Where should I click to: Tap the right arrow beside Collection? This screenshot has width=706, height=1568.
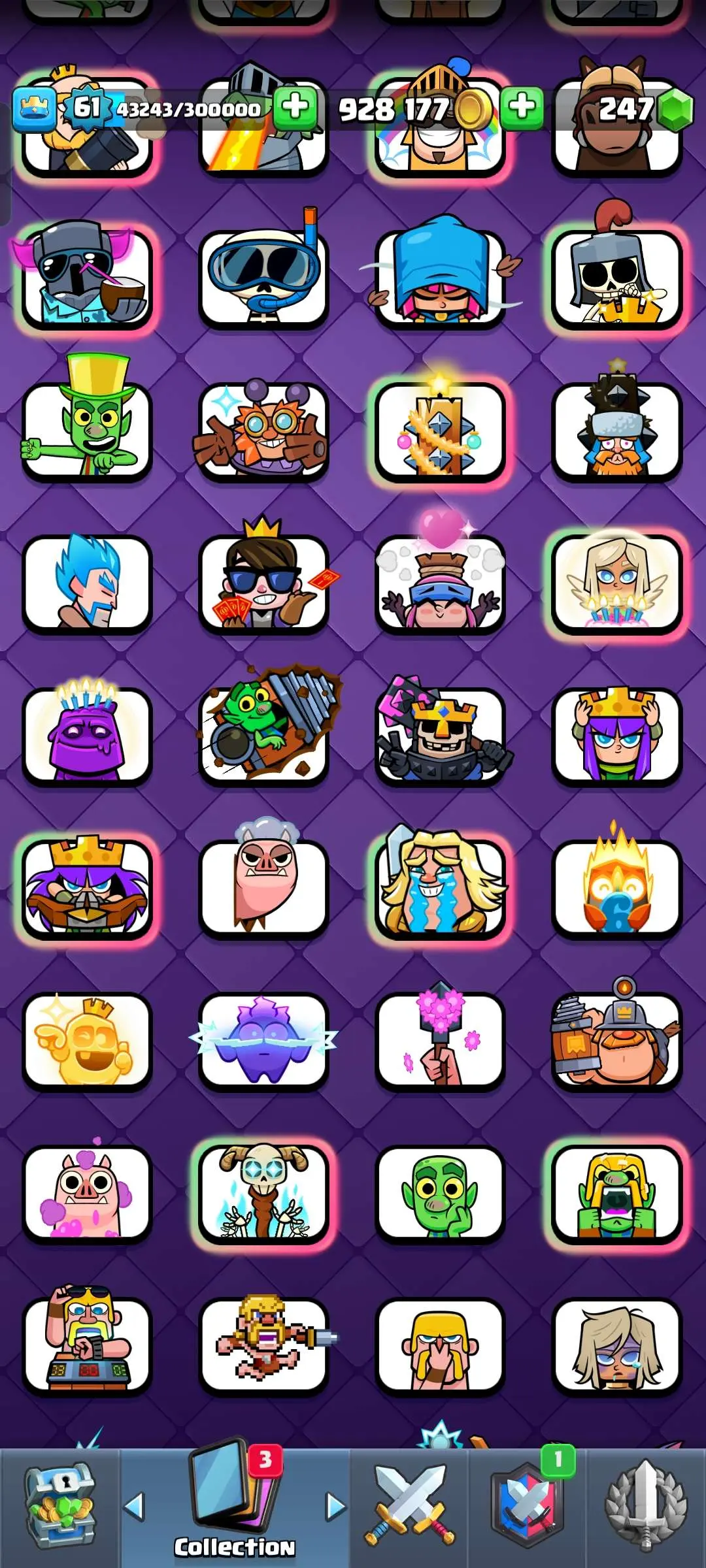point(336,1507)
